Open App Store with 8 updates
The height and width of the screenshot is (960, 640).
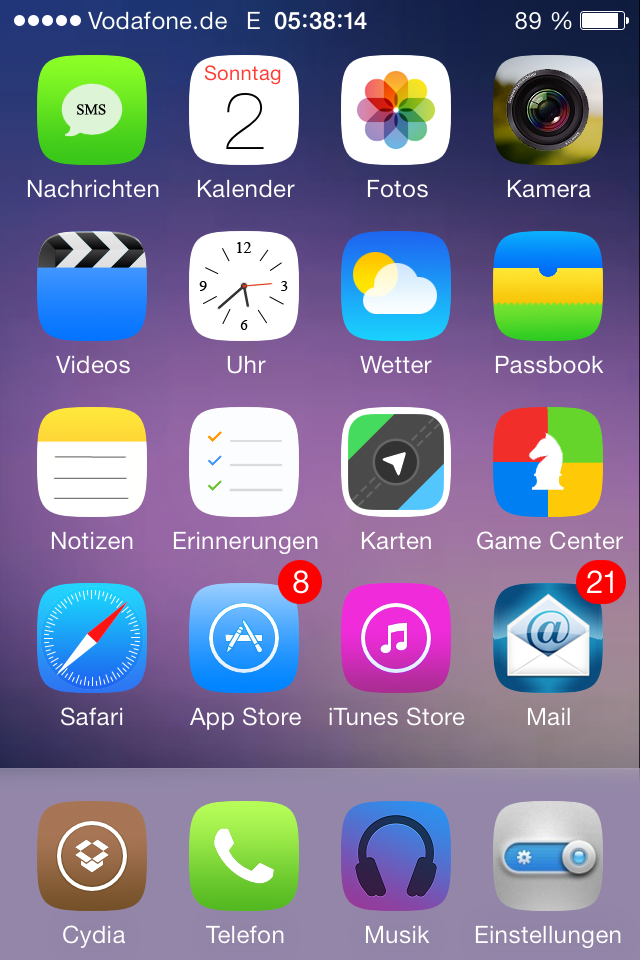(x=244, y=638)
